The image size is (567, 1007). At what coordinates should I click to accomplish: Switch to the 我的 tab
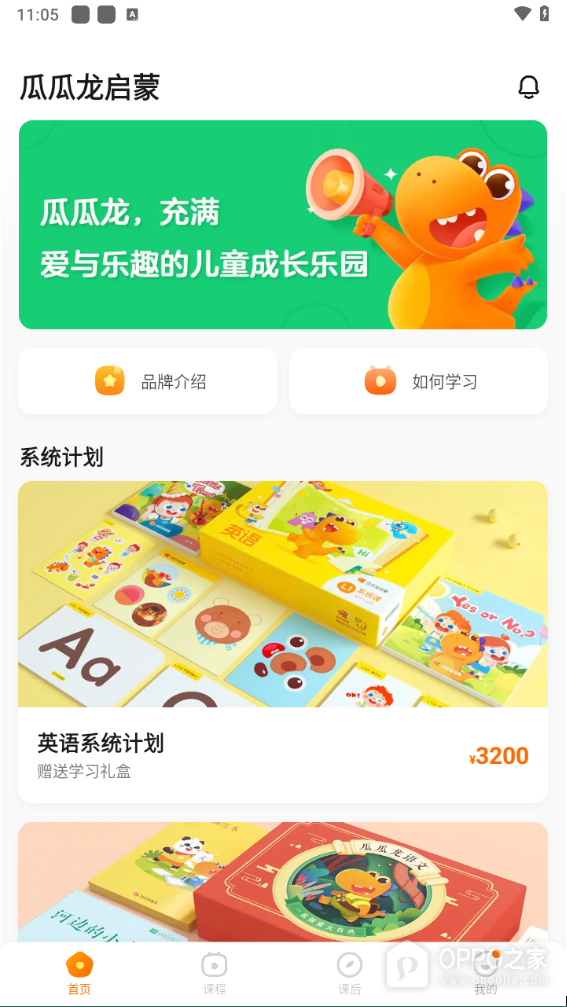point(486,974)
